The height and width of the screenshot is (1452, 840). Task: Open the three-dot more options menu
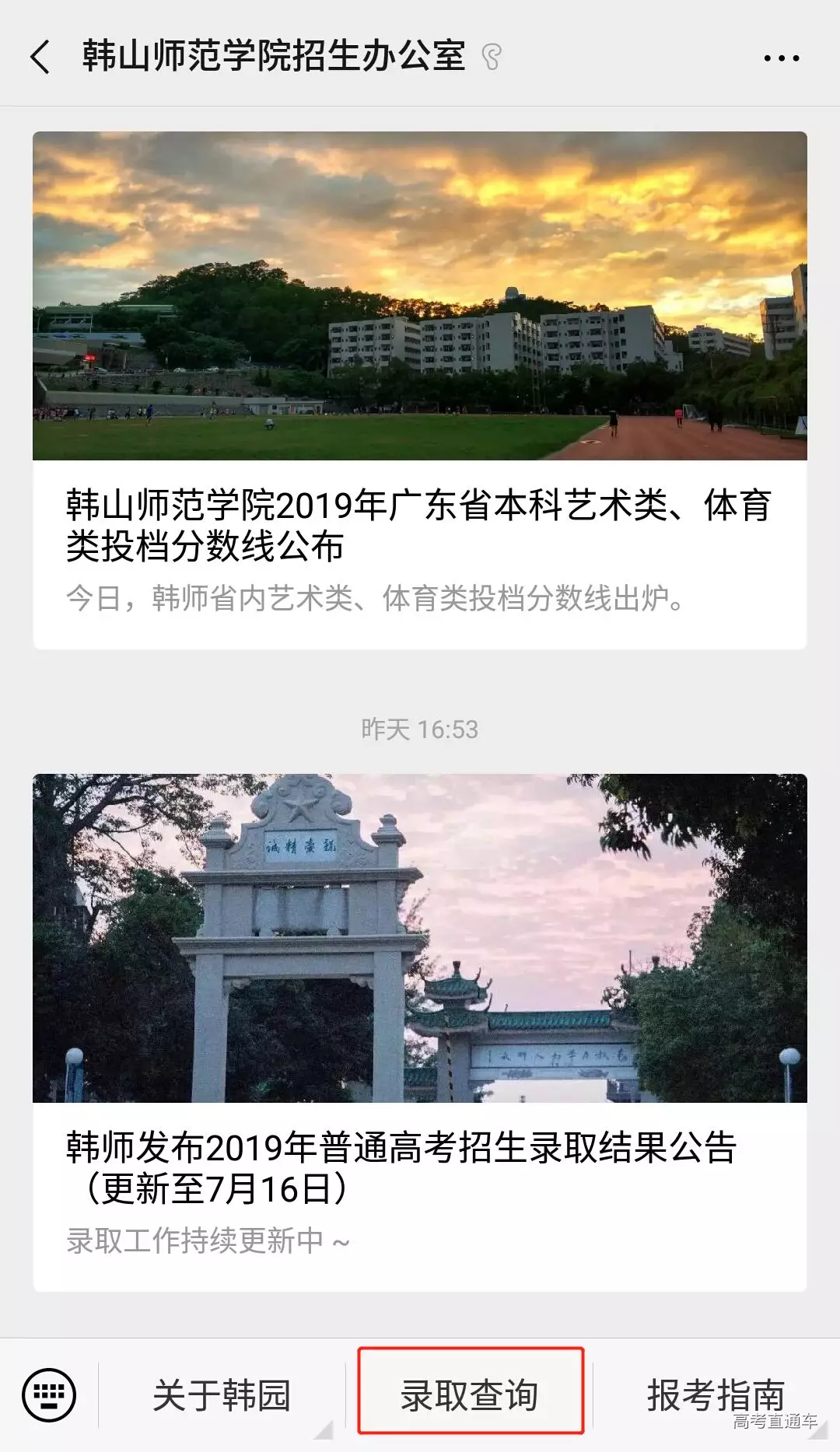781,58
